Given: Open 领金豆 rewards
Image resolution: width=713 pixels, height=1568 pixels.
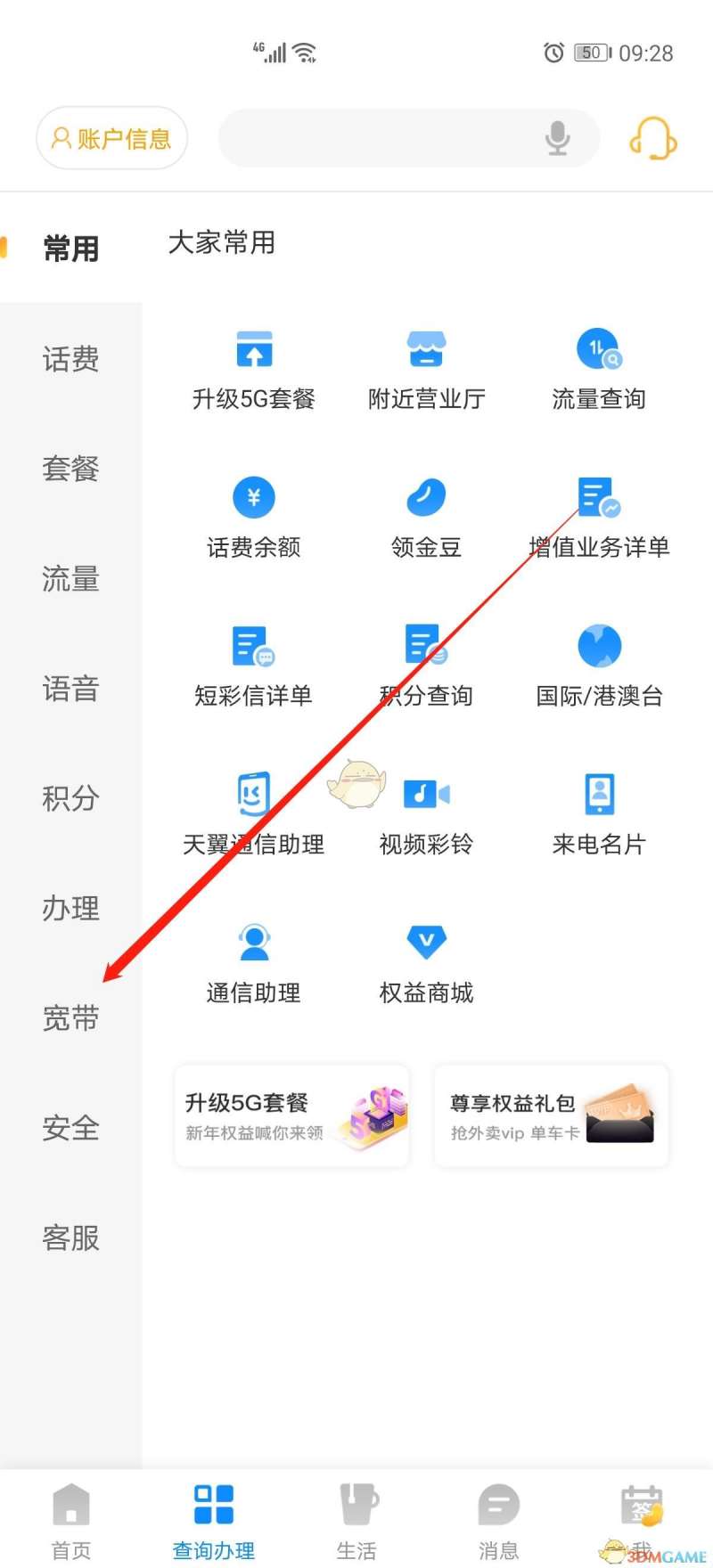Looking at the screenshot, I should coord(426,518).
